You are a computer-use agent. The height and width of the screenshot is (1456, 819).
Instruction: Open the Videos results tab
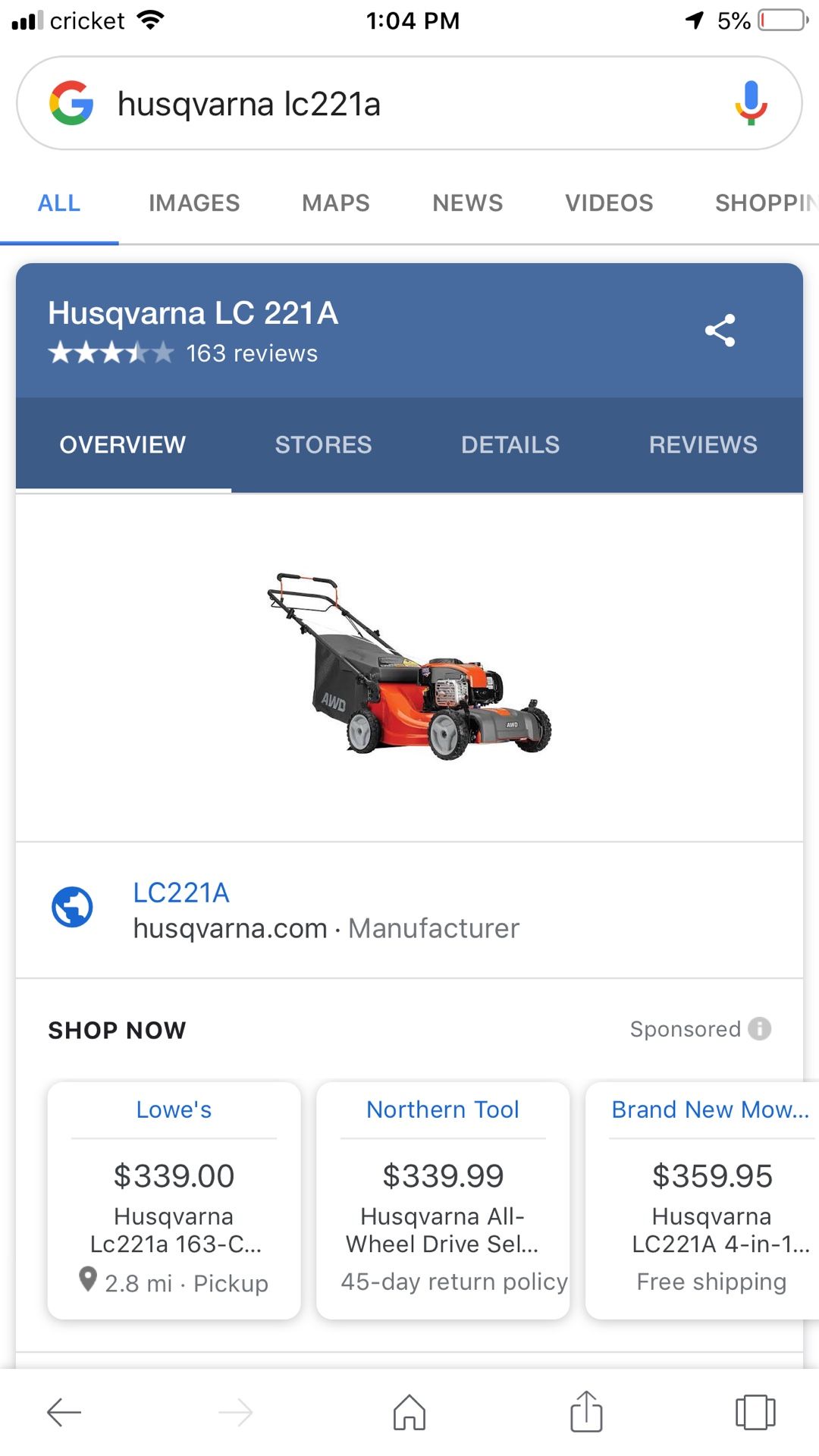pyautogui.click(x=609, y=202)
